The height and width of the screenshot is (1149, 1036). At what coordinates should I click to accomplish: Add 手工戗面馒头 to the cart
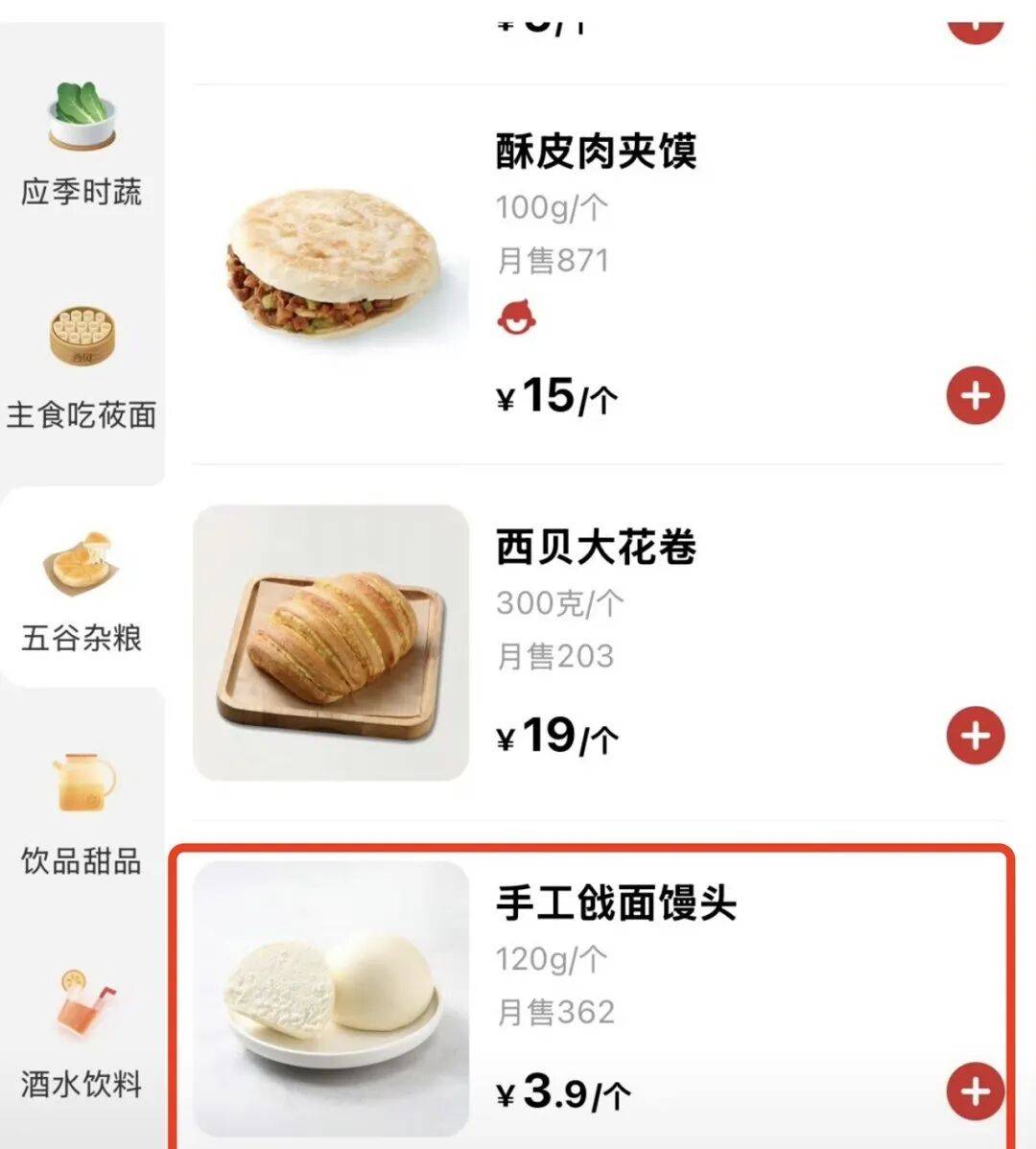pyautogui.click(x=976, y=1091)
